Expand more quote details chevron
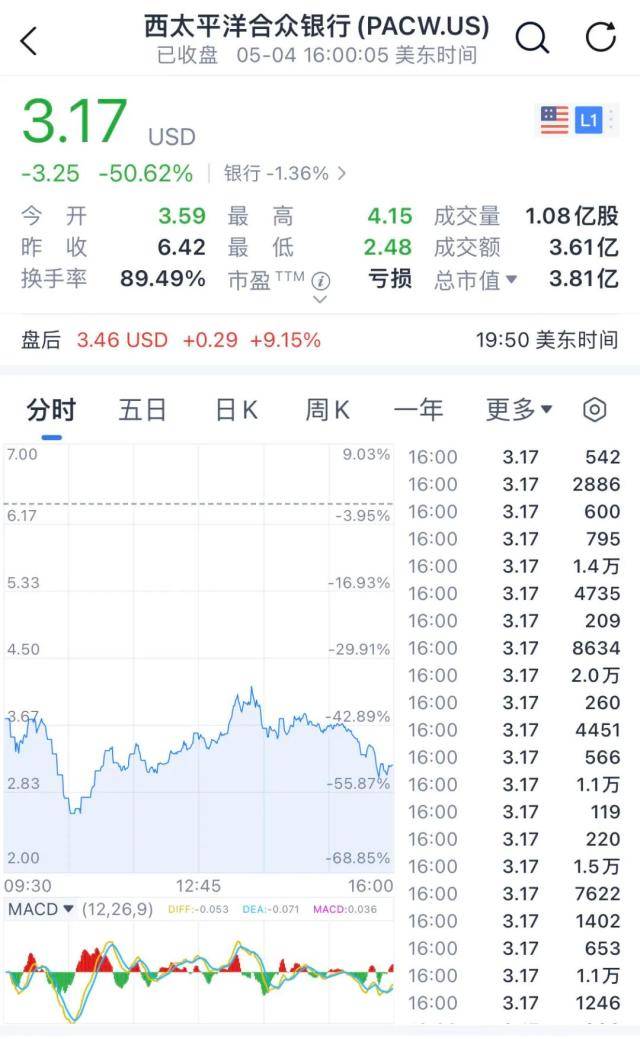This screenshot has width=640, height=1039. pos(320,299)
